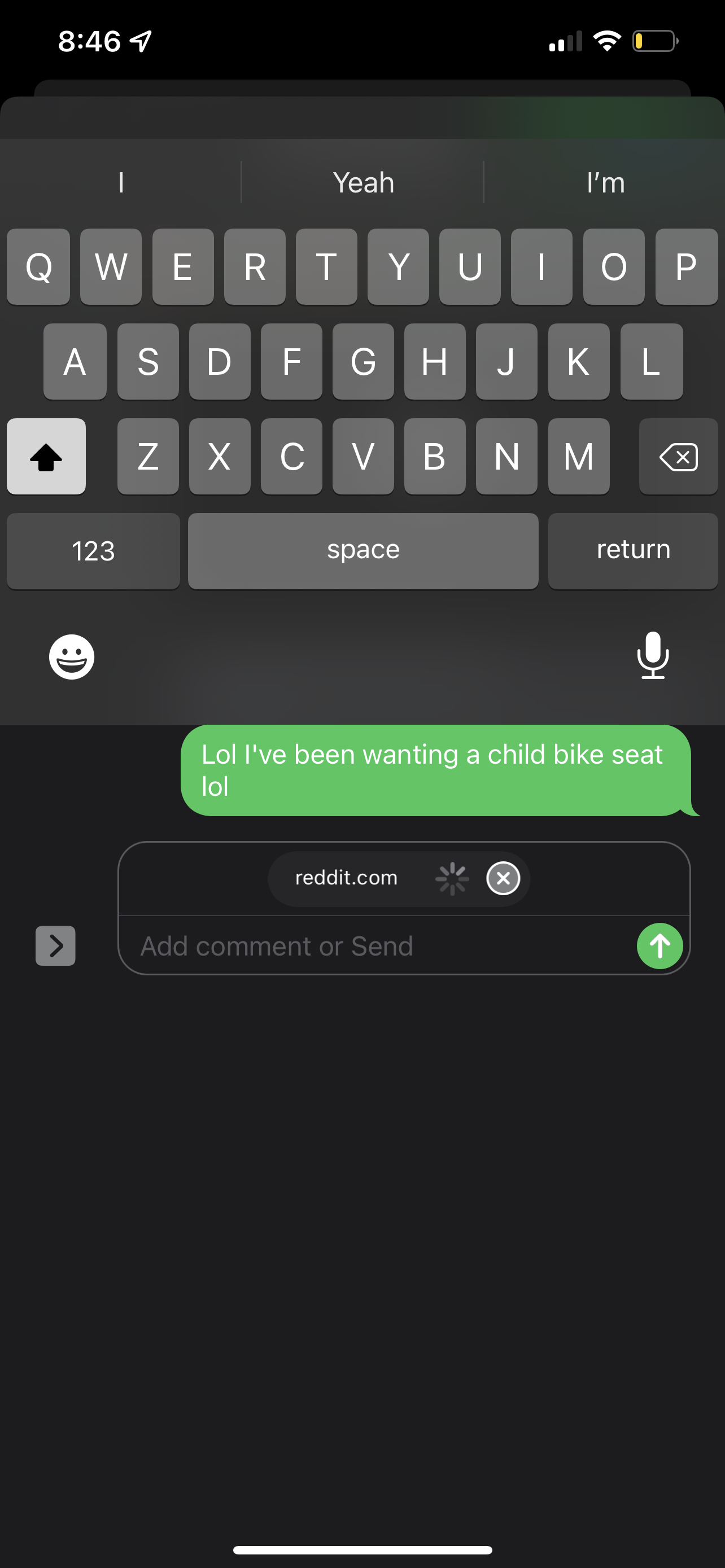Tap the space bar
This screenshot has height=1568, width=725.
(x=364, y=551)
